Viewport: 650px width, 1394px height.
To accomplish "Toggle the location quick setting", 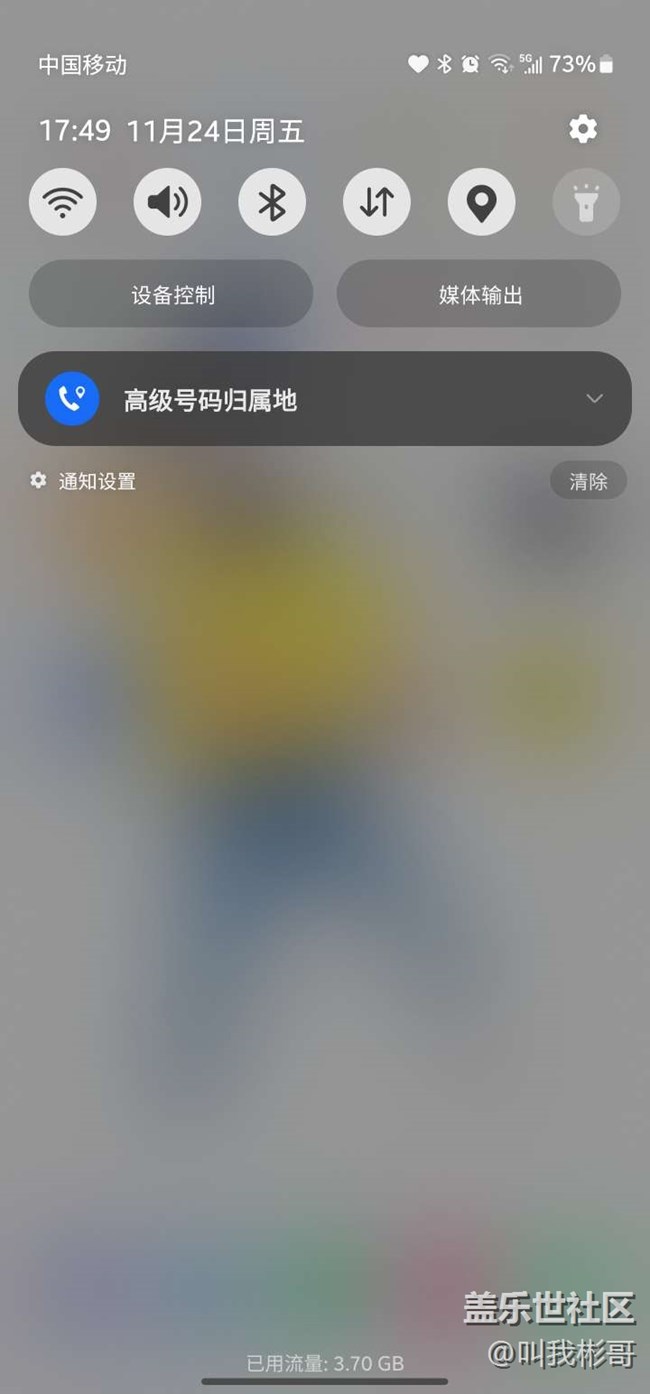I will [x=481, y=203].
